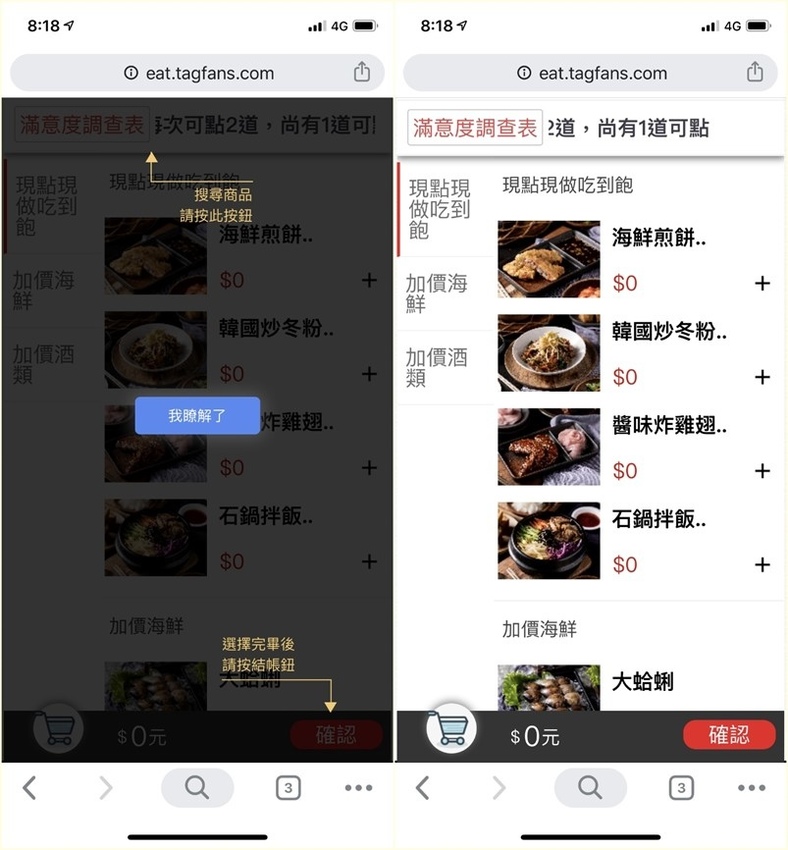Screen dimensions: 788x850
Task: Add 石鍋拌飯 via the plus control
Action: pyautogui.click(x=762, y=565)
